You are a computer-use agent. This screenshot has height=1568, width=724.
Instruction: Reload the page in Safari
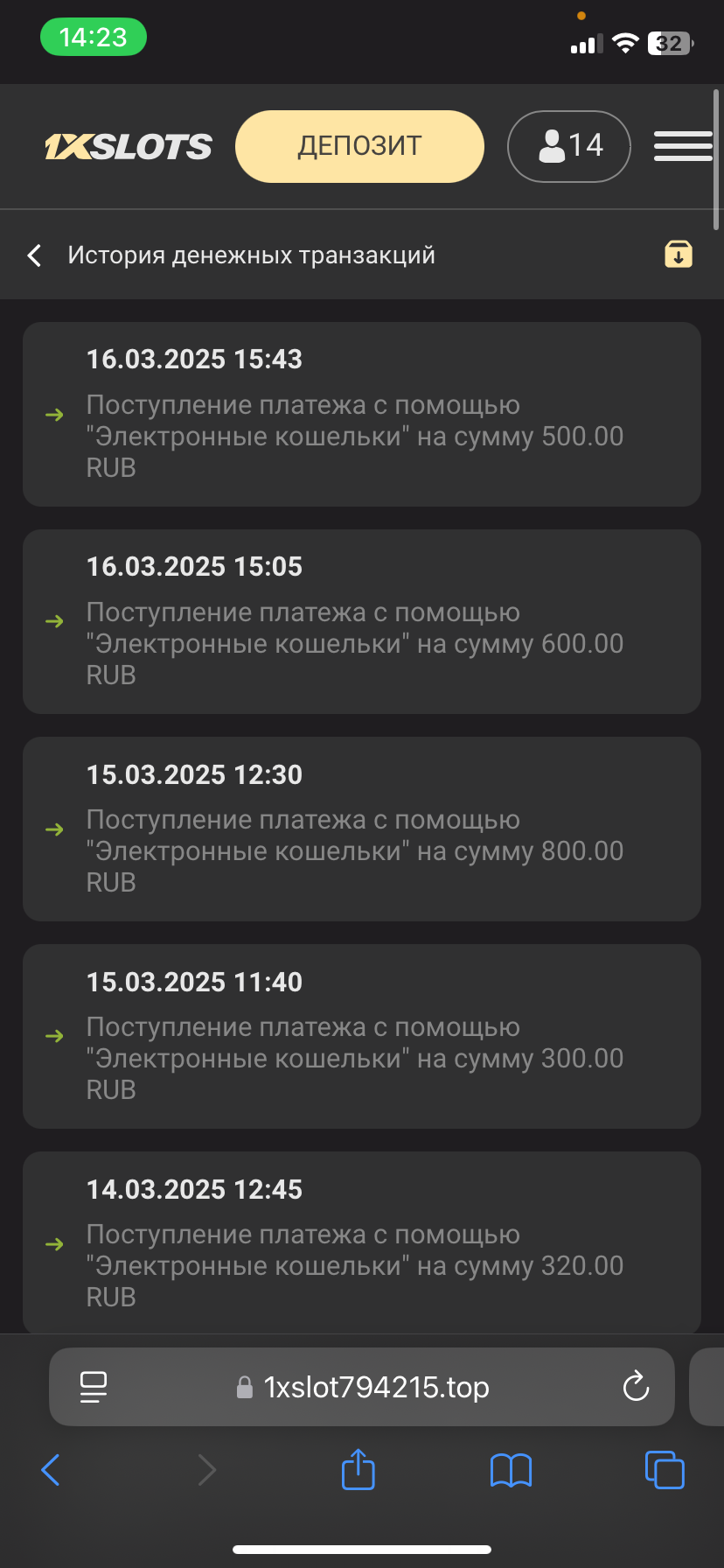[x=636, y=1387]
